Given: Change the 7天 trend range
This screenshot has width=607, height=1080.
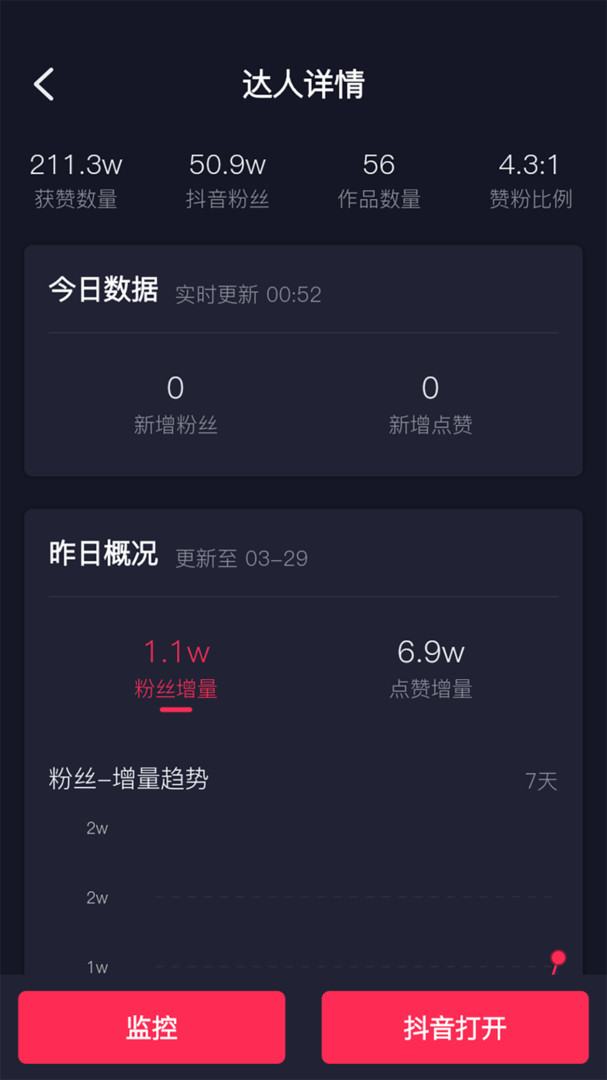Looking at the screenshot, I should pos(541,781).
